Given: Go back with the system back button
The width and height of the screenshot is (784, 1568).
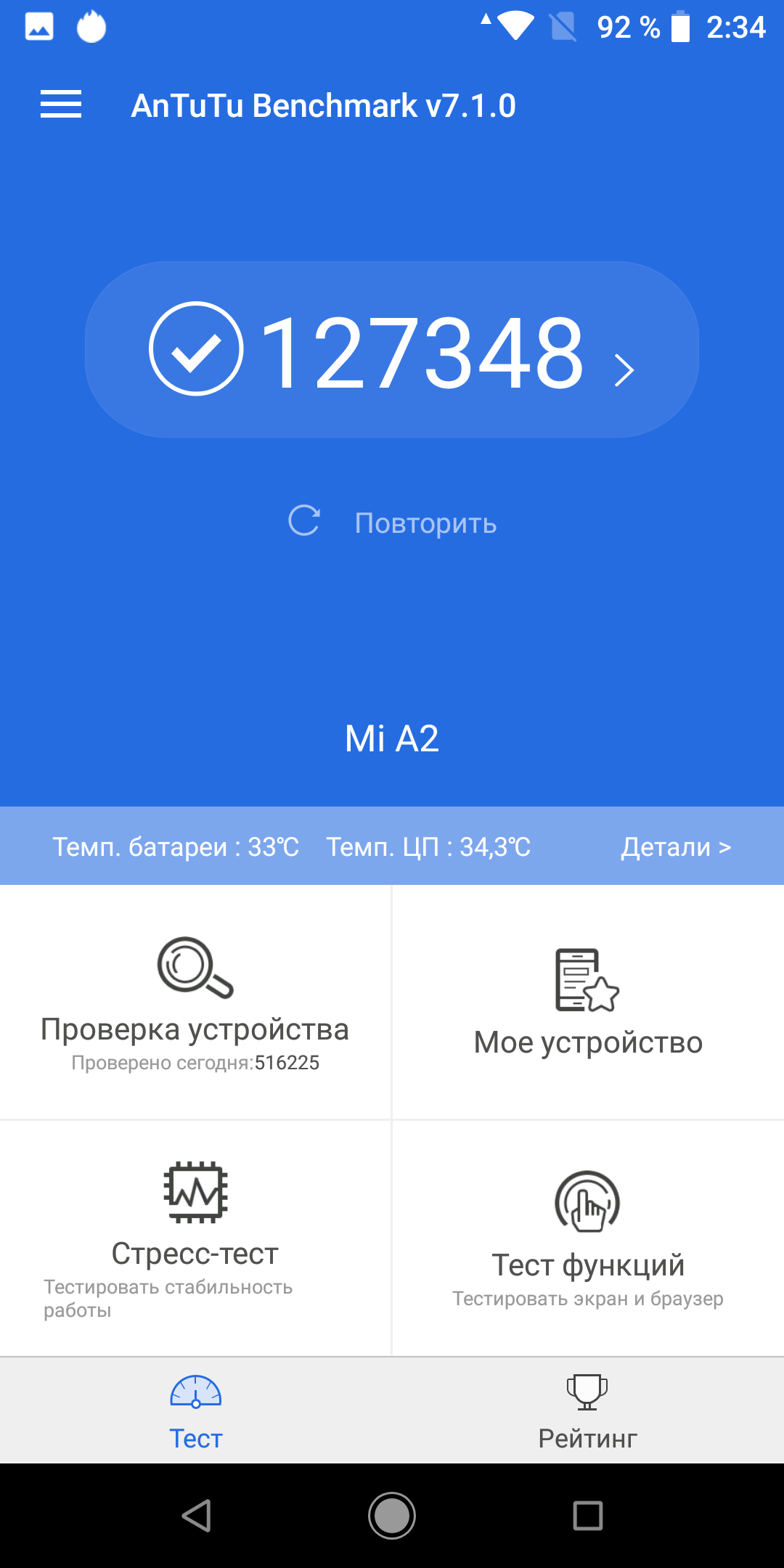Looking at the screenshot, I should [196, 1516].
